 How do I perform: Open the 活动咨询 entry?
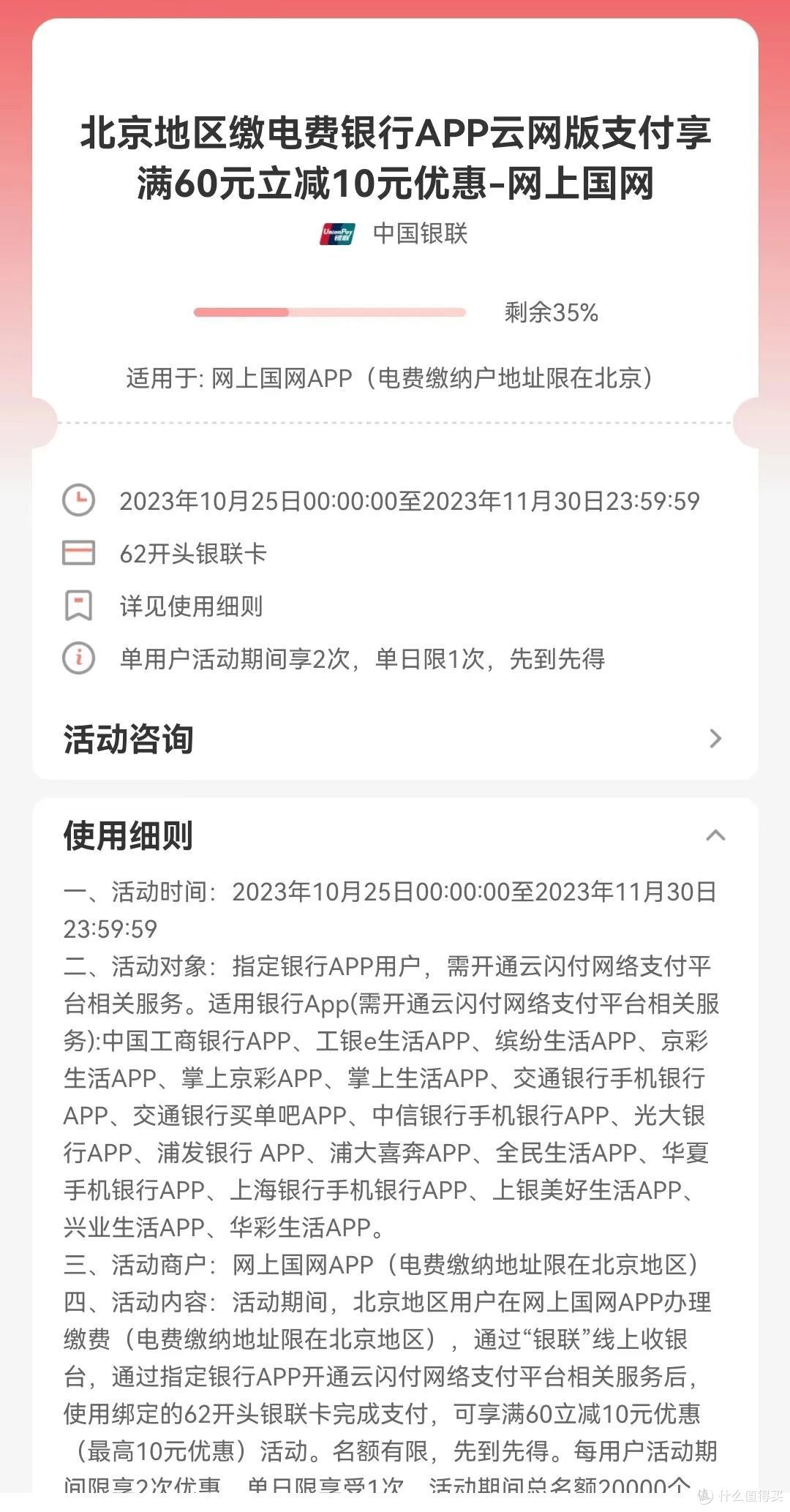pyautogui.click(x=129, y=740)
